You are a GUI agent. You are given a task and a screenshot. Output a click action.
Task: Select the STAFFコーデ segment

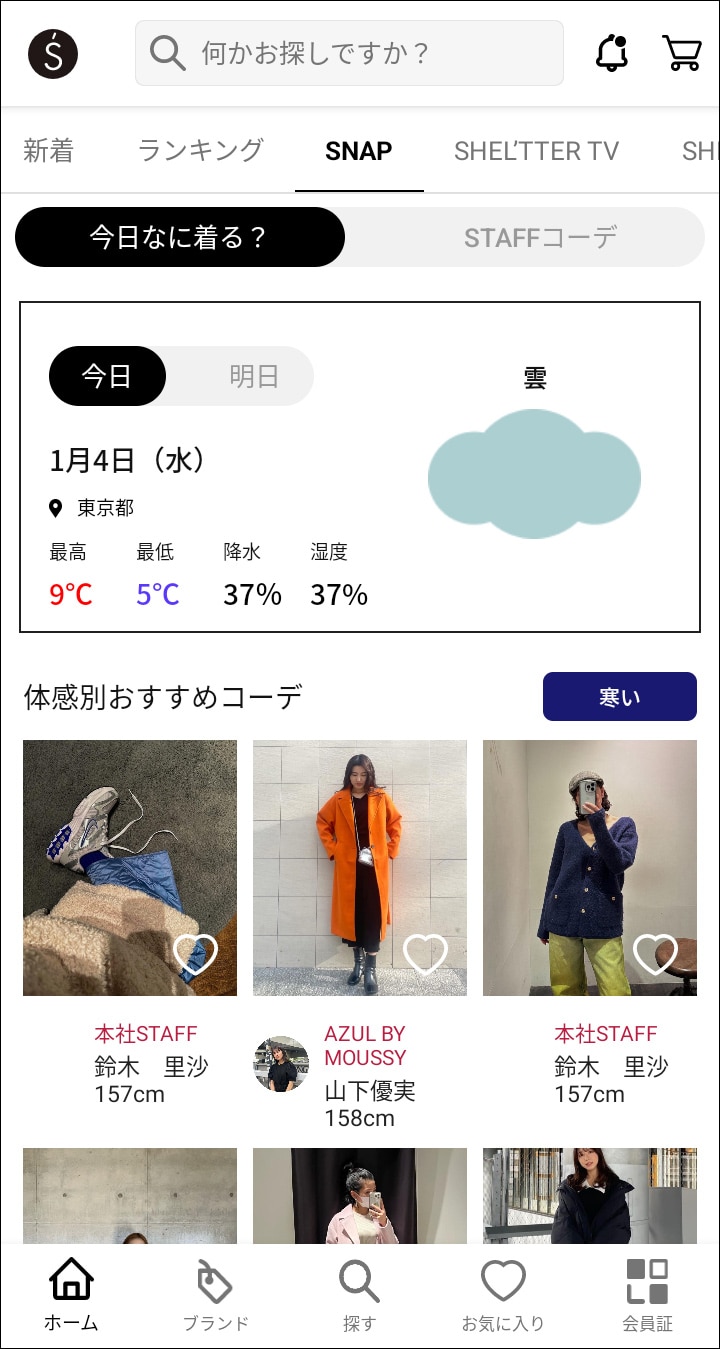(x=540, y=238)
